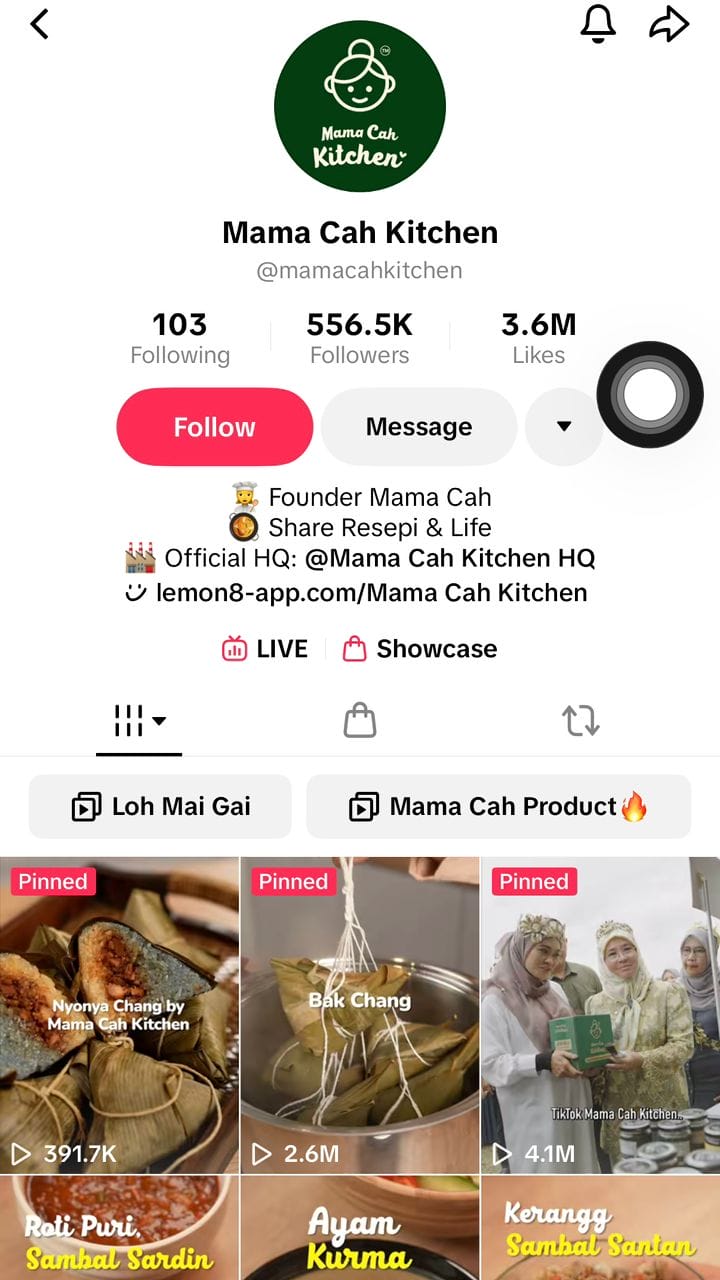The height and width of the screenshot is (1280, 720).
Task: Play the pinned video with 4.1M views
Action: pyautogui.click(x=600, y=1015)
